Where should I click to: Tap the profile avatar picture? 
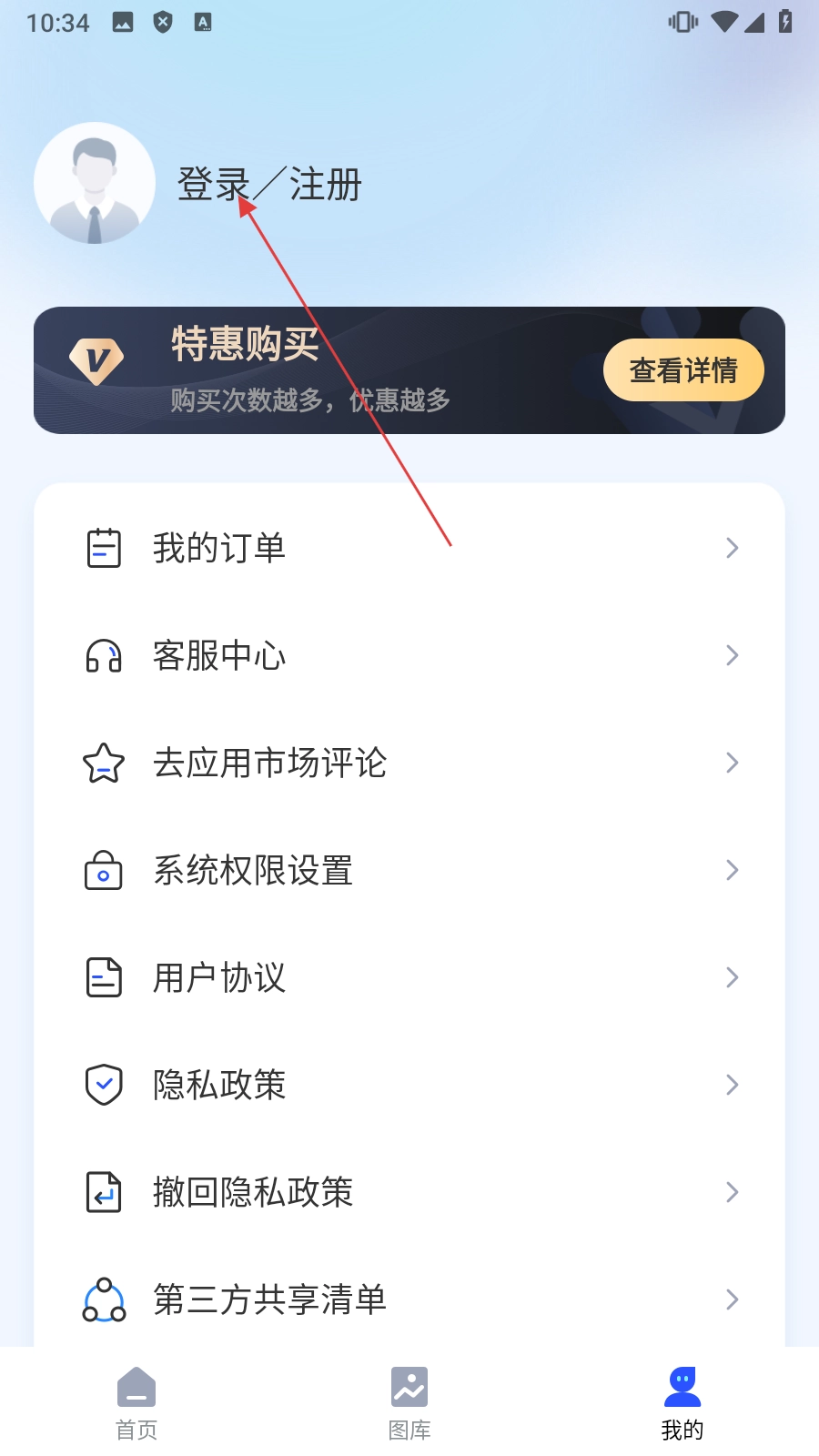click(95, 183)
